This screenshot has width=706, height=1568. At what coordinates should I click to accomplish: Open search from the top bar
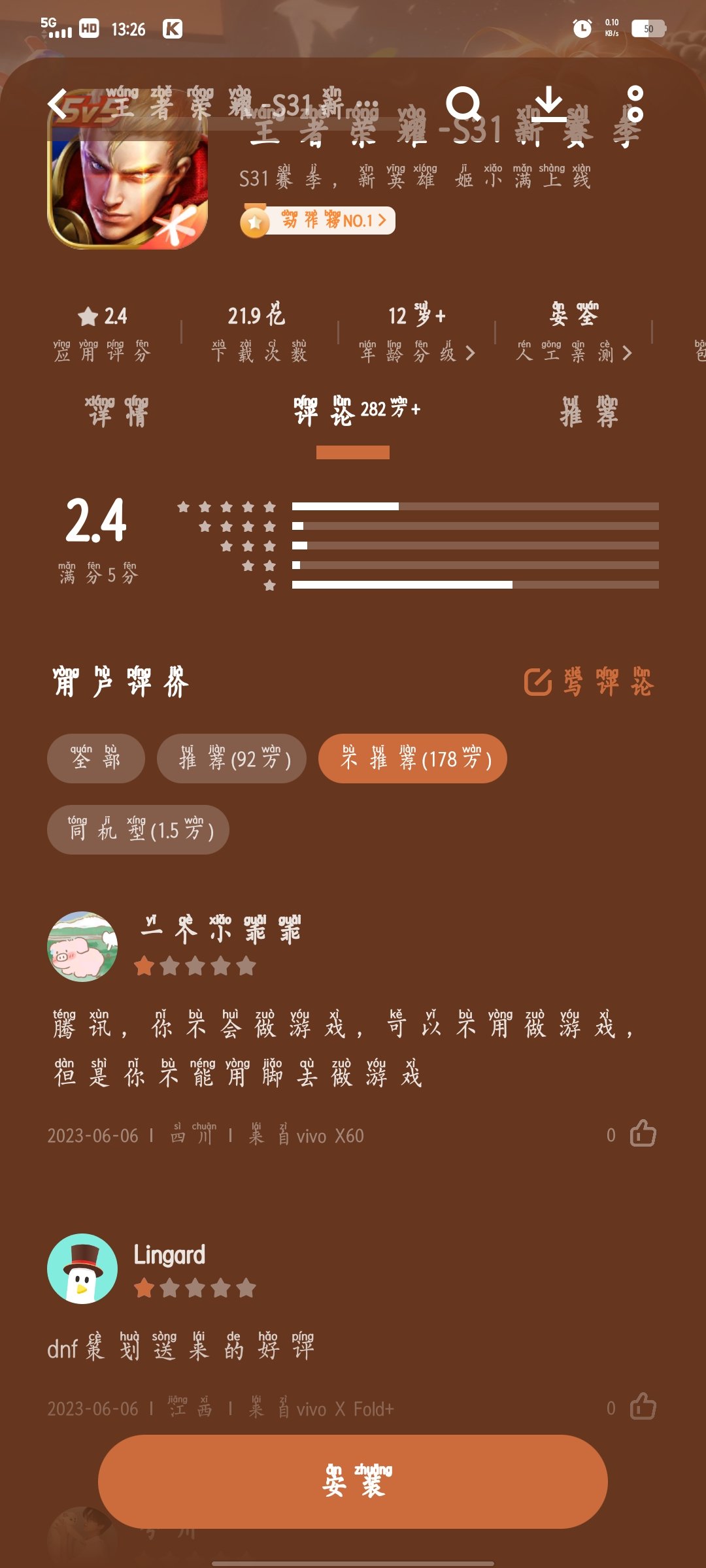[463, 105]
